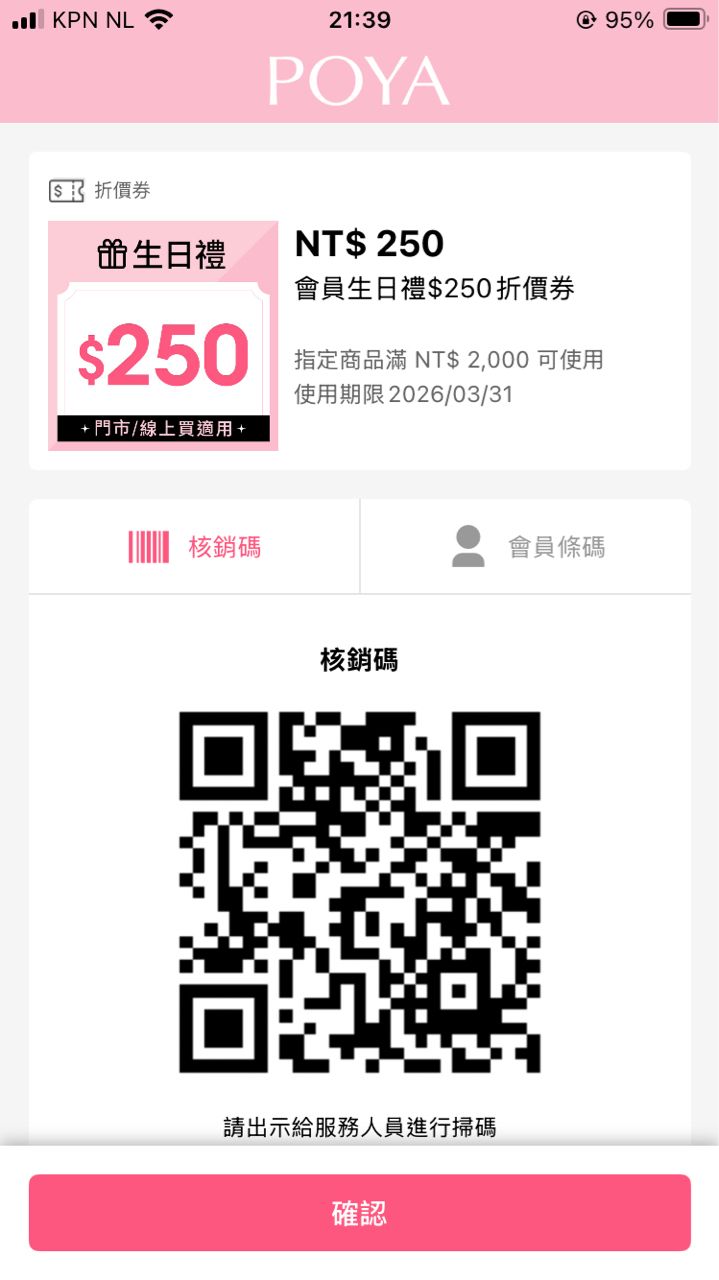Switch to the 核銷碼 tab
The image size is (719, 1280).
(195, 547)
